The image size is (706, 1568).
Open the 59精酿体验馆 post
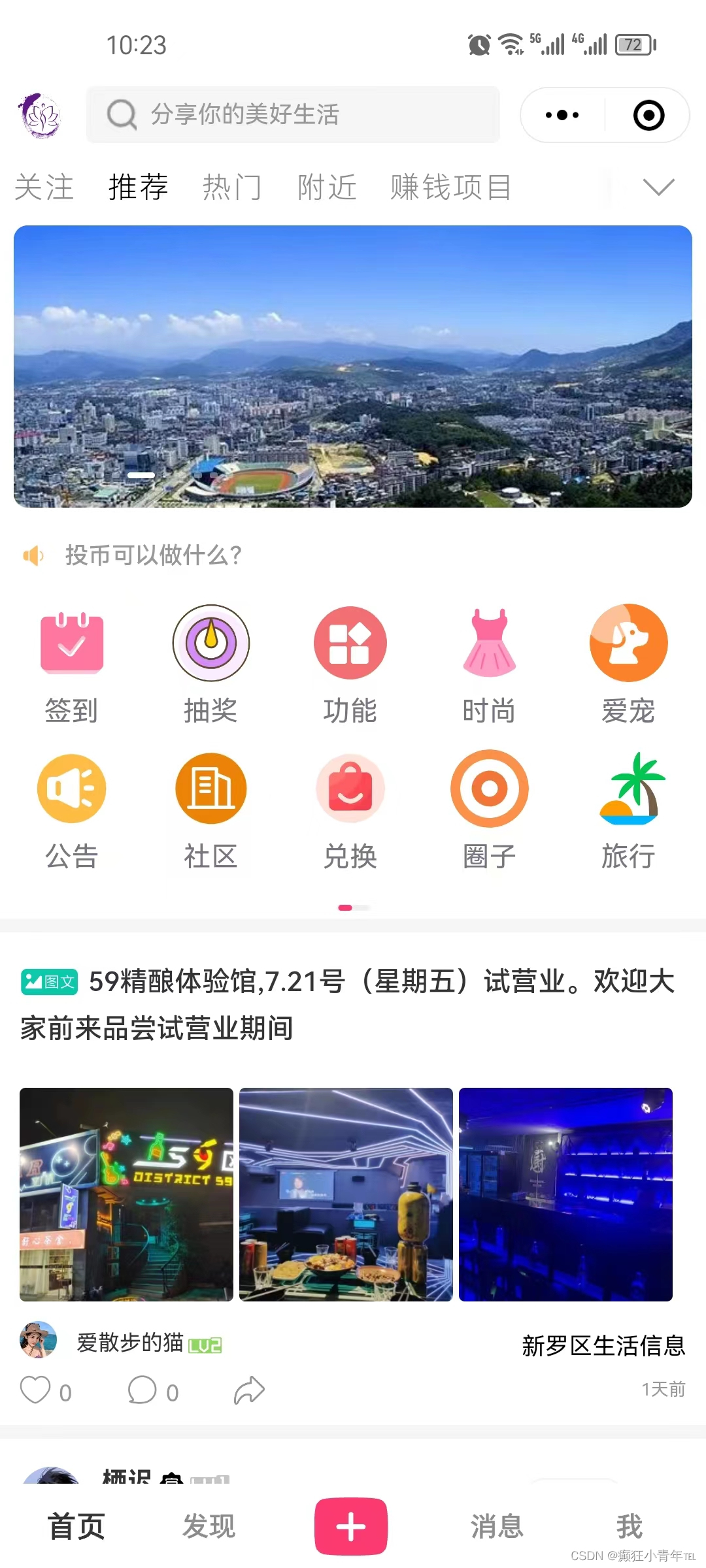click(x=346, y=1005)
